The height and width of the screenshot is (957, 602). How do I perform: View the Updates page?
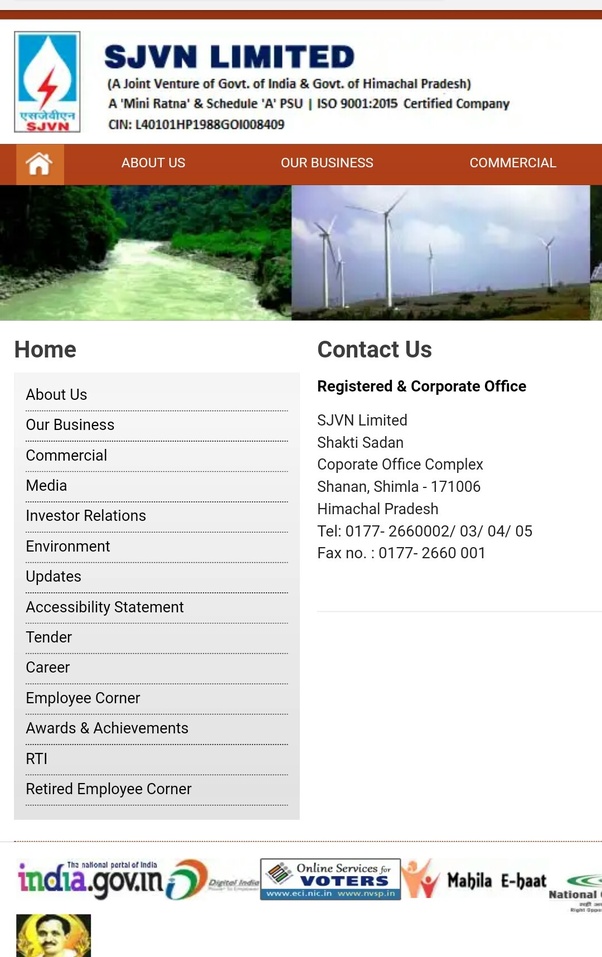point(53,577)
